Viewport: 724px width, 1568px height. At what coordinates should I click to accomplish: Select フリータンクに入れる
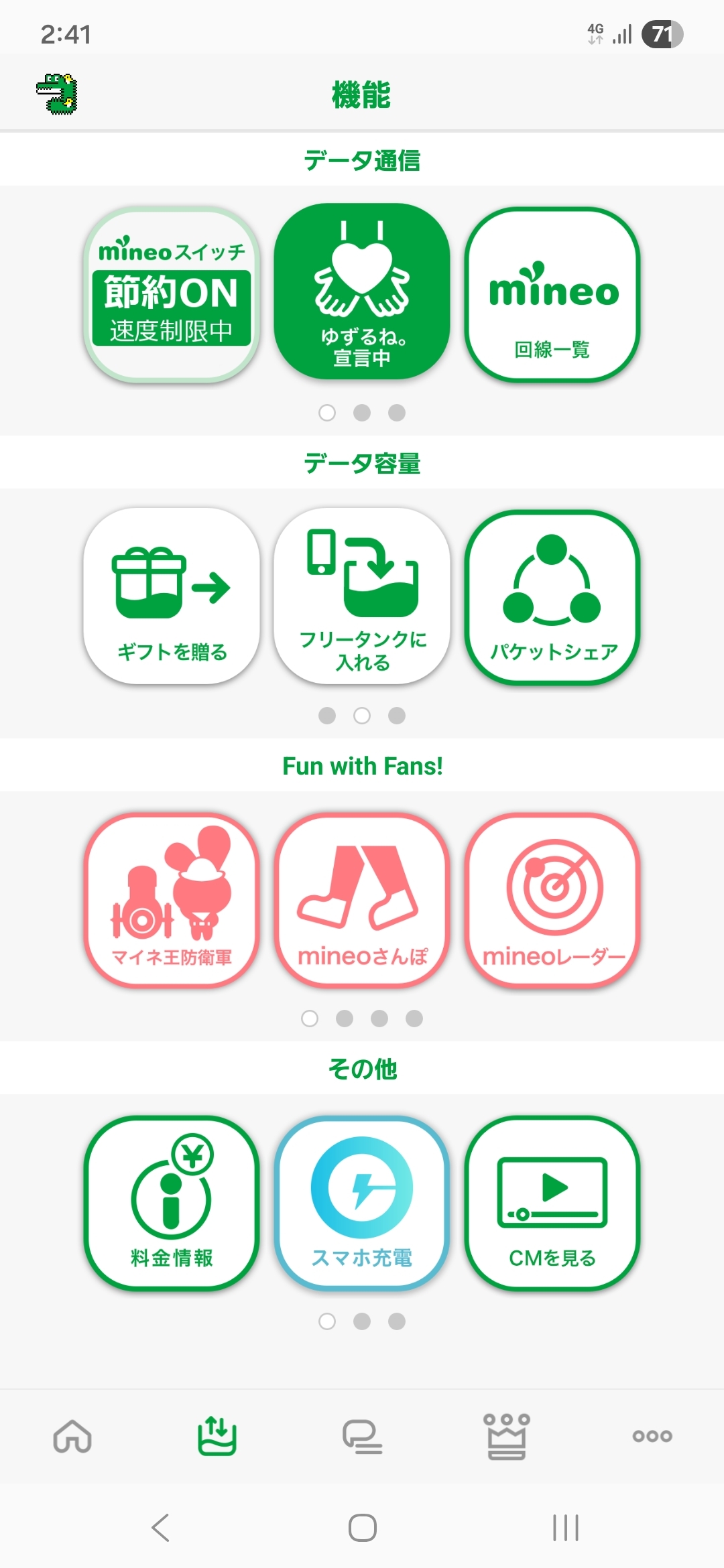pyautogui.click(x=362, y=596)
